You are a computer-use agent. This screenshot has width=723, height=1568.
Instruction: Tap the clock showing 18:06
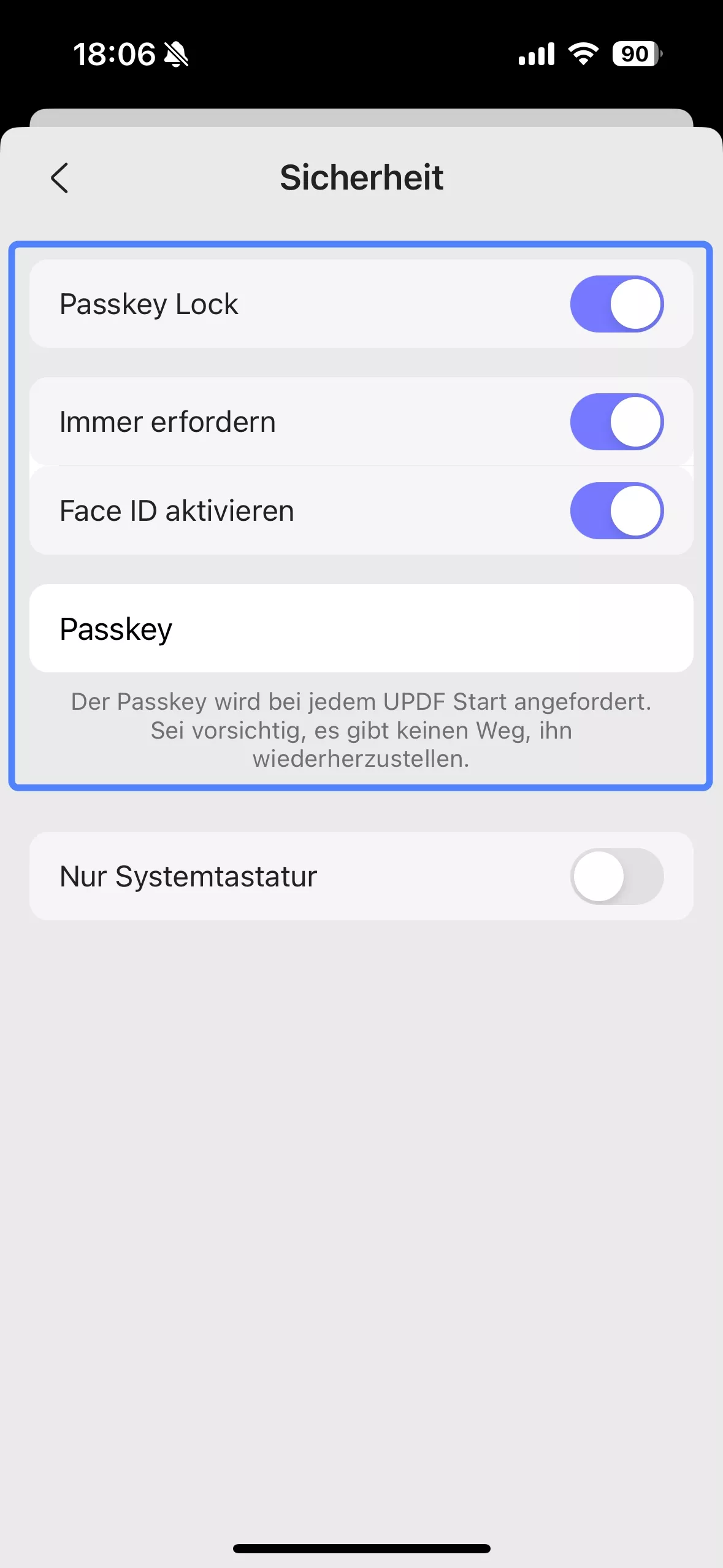pyautogui.click(x=114, y=54)
